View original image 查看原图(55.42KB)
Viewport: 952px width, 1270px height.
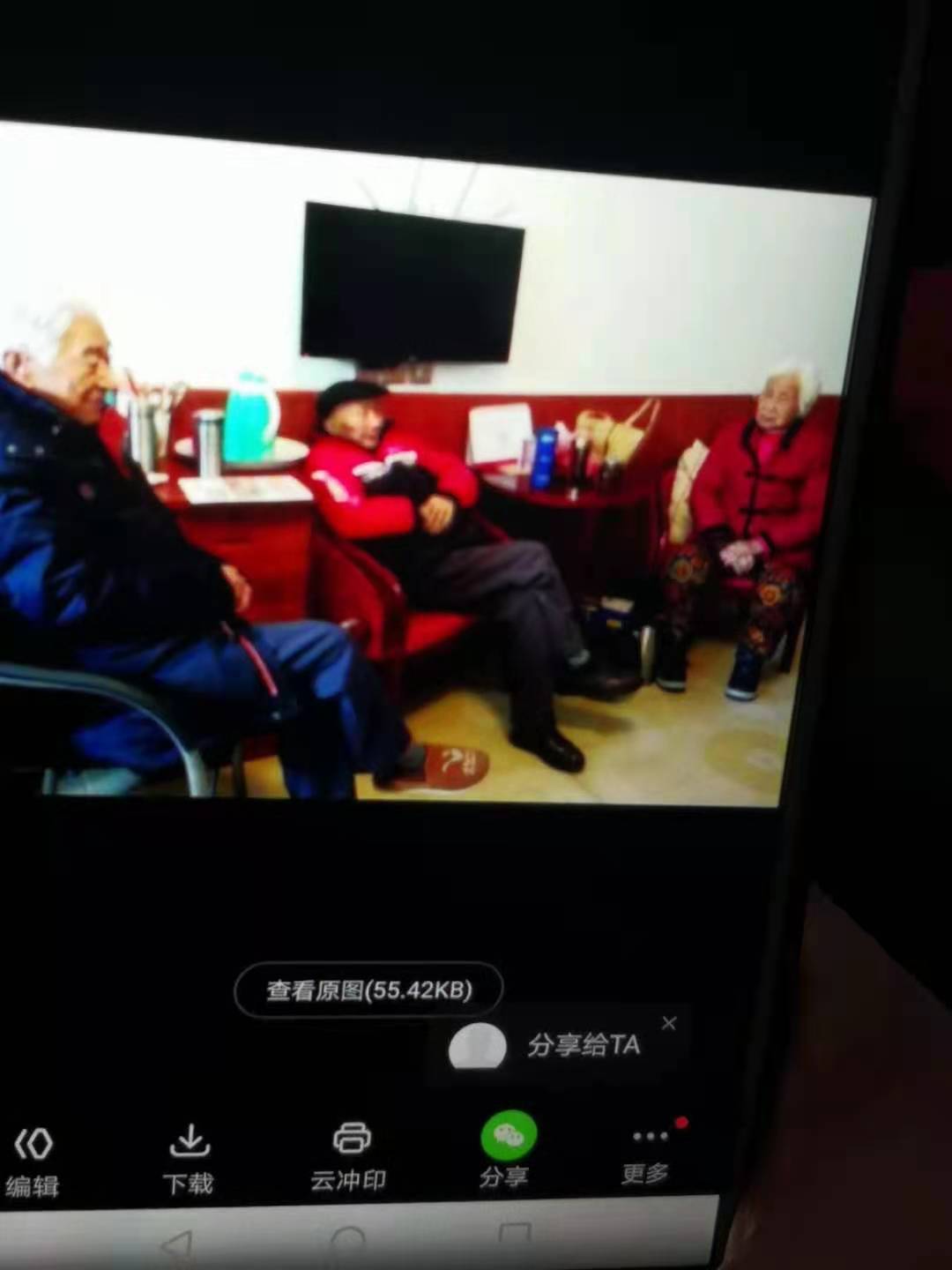point(368,990)
